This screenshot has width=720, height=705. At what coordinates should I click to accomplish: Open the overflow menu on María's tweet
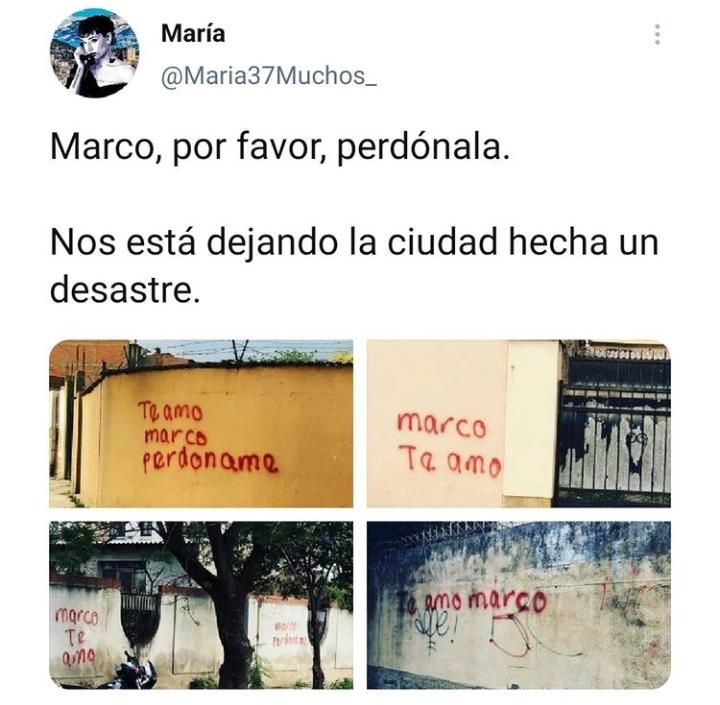pos(657,35)
